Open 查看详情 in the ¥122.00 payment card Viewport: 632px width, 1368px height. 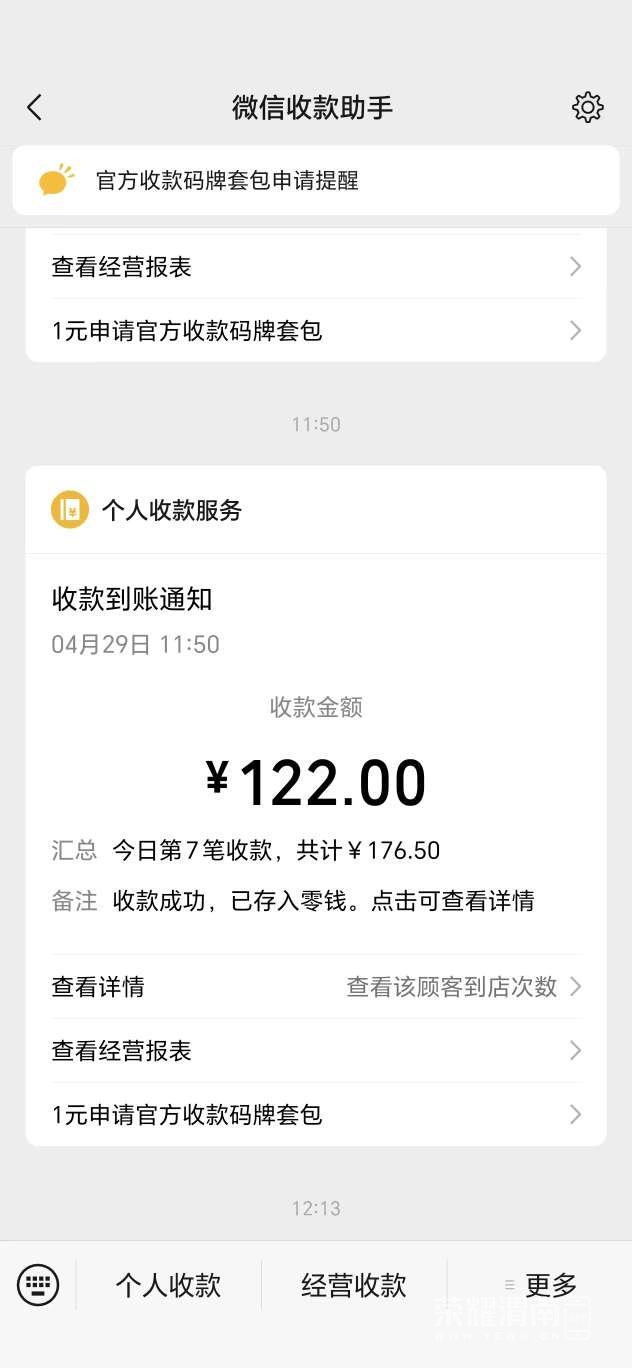tap(316, 987)
